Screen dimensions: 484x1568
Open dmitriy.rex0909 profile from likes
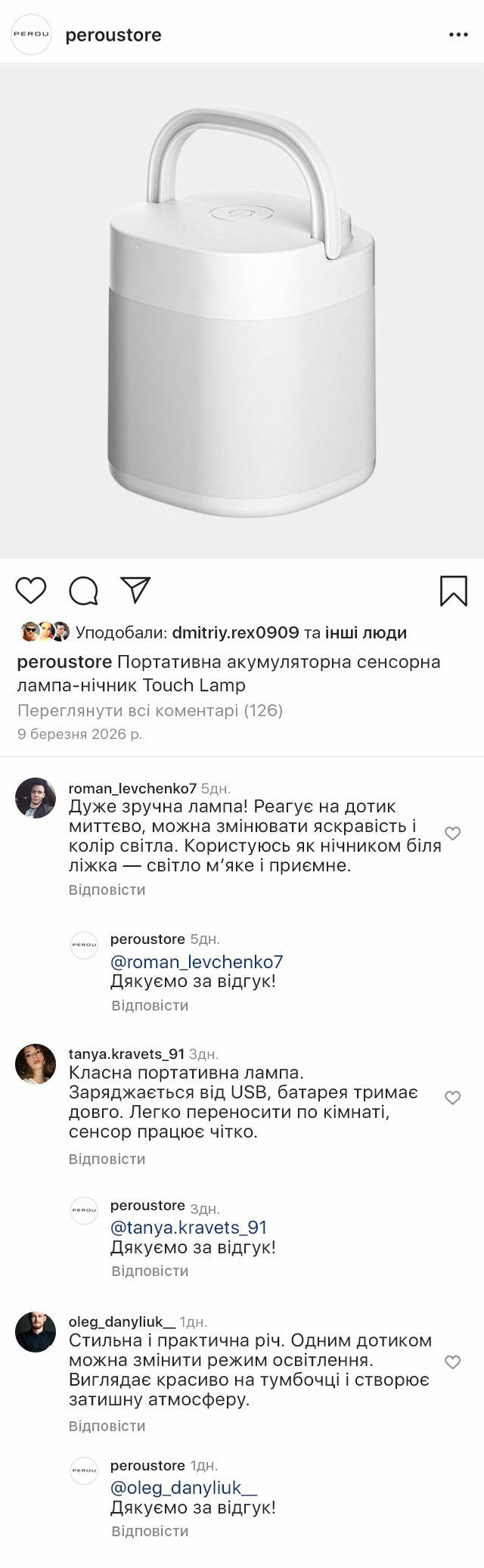click(236, 632)
